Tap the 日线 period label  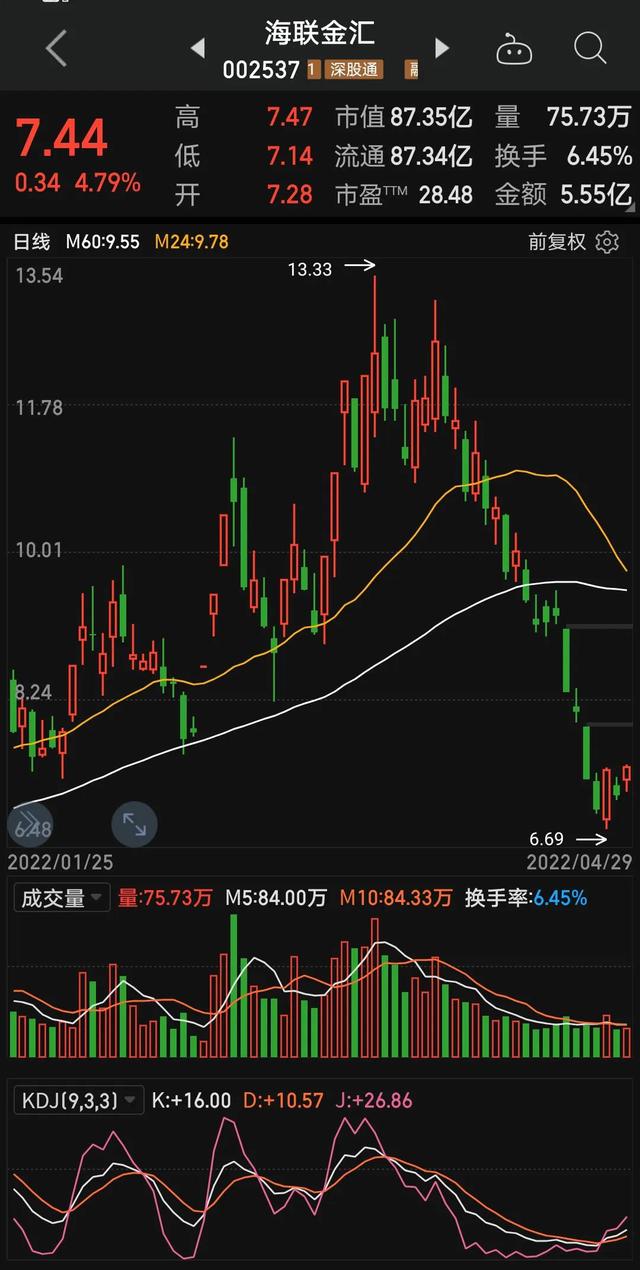point(30,242)
